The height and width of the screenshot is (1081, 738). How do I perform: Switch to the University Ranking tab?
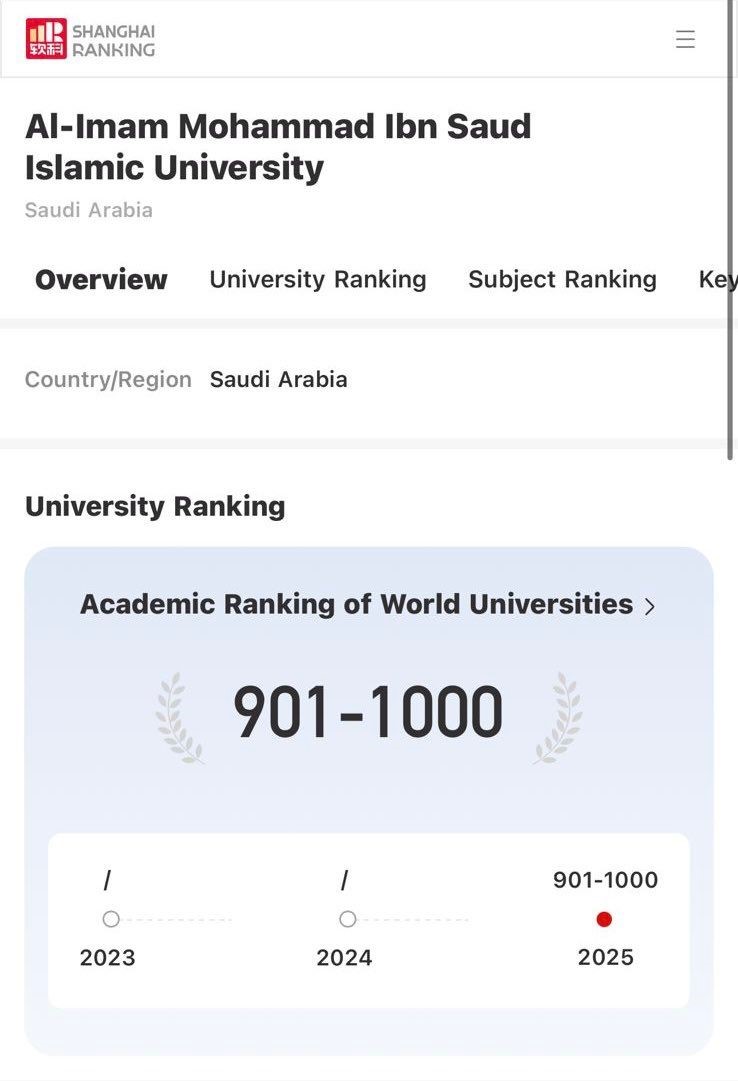(318, 280)
